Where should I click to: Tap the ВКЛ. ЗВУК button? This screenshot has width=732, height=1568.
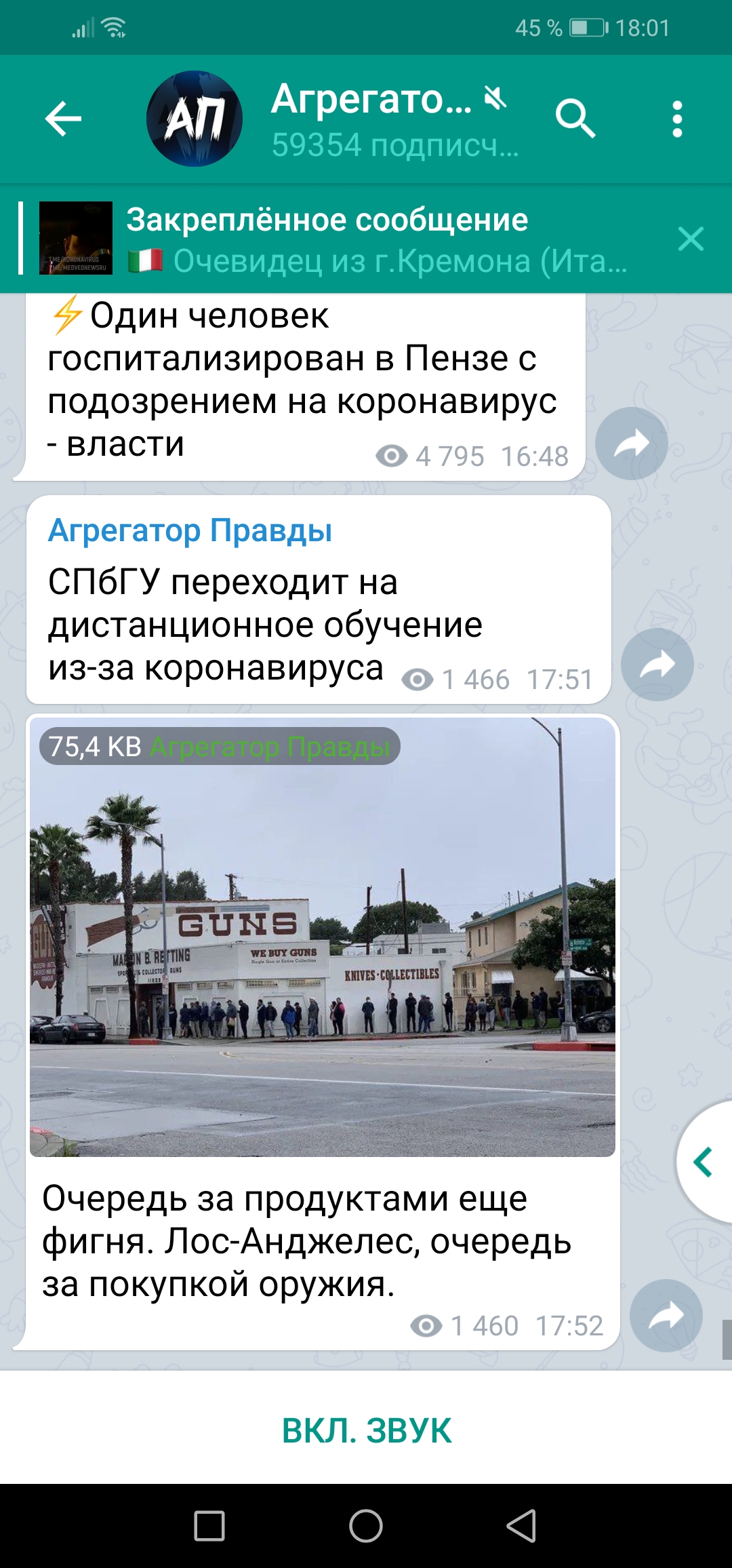tap(366, 1430)
